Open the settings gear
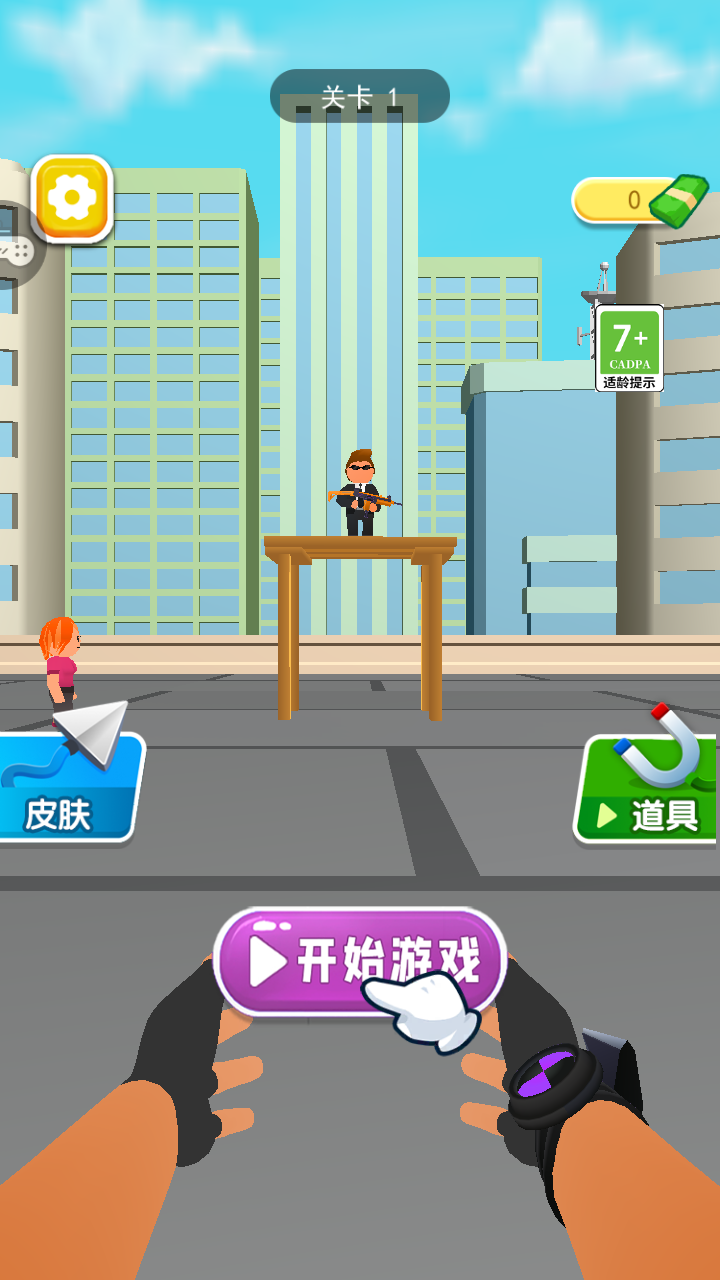720x1280 pixels. (x=72, y=199)
